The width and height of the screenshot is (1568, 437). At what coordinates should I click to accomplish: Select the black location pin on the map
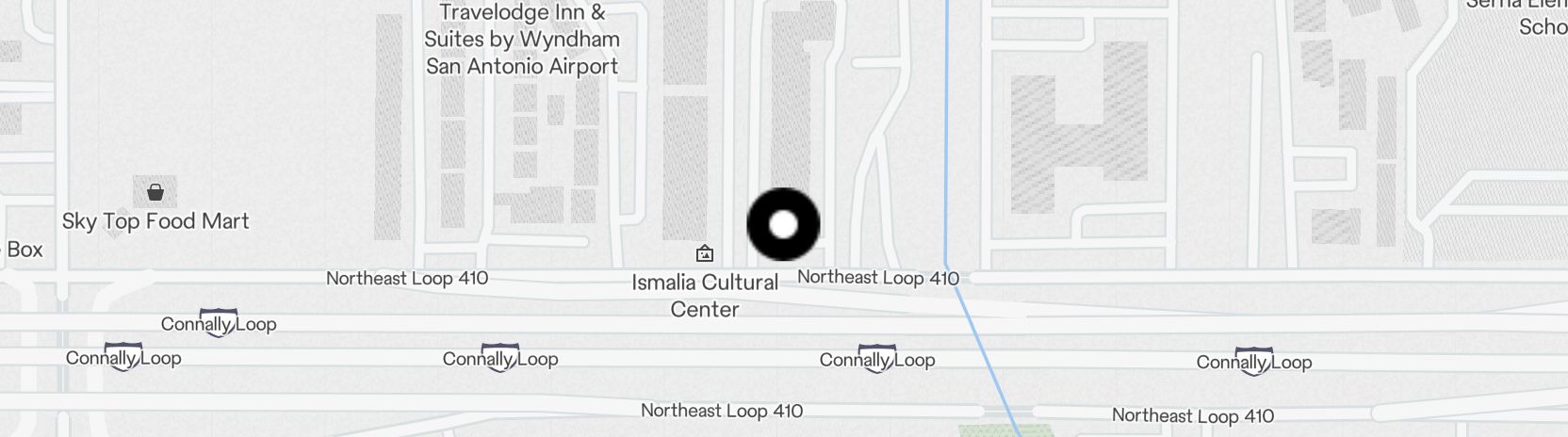[783, 224]
